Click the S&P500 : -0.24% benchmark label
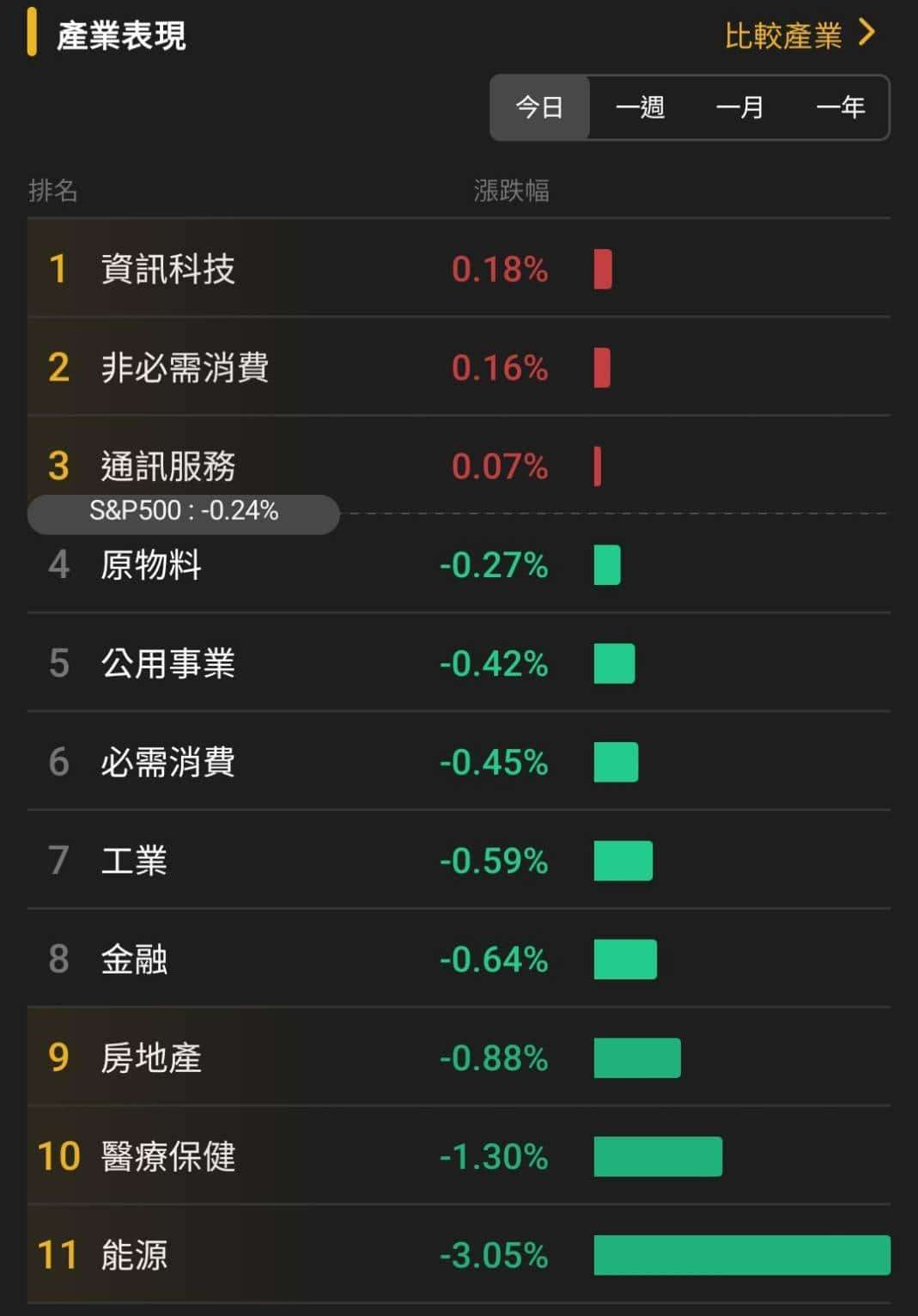Screen dimensions: 918x1316 184,512
